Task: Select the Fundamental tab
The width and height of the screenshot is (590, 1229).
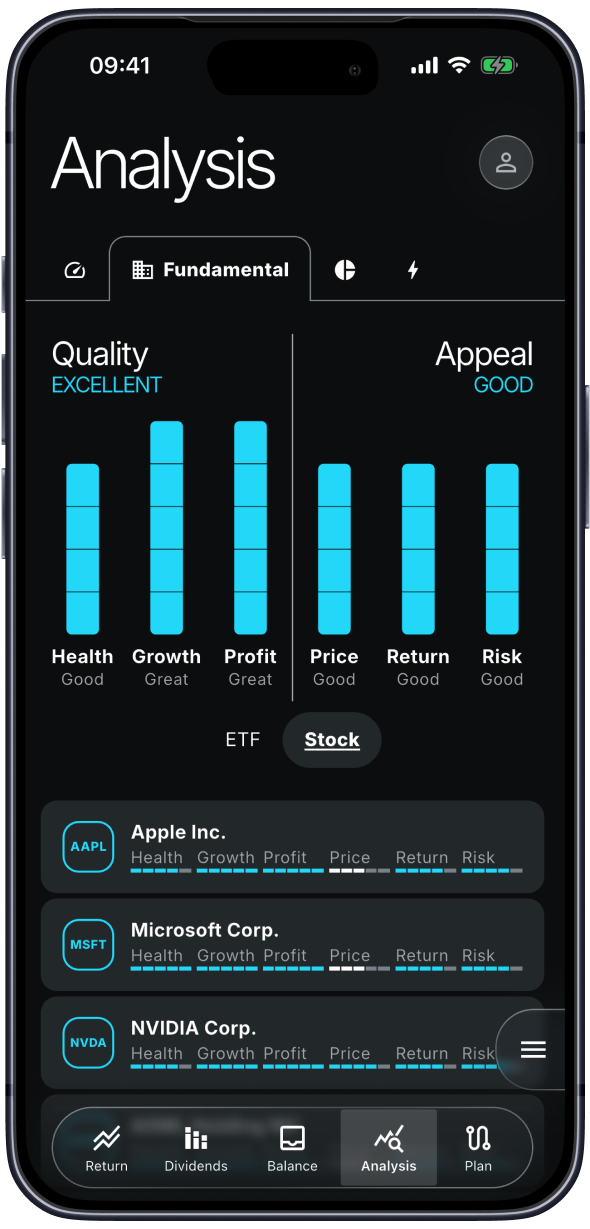Action: (x=210, y=270)
